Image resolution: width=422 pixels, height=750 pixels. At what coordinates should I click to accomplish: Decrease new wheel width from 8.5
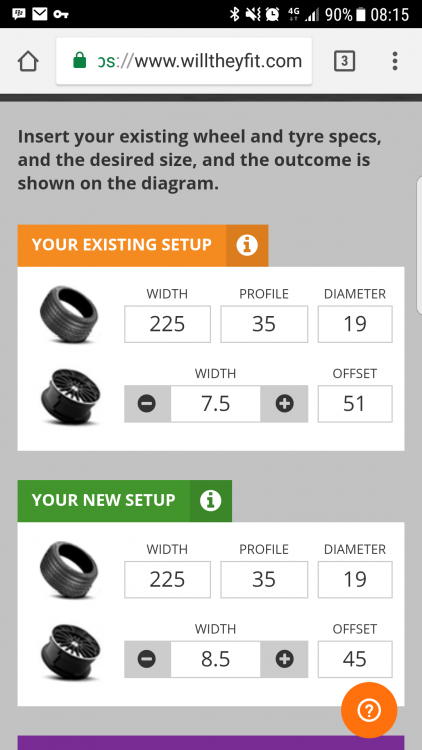(x=147, y=660)
